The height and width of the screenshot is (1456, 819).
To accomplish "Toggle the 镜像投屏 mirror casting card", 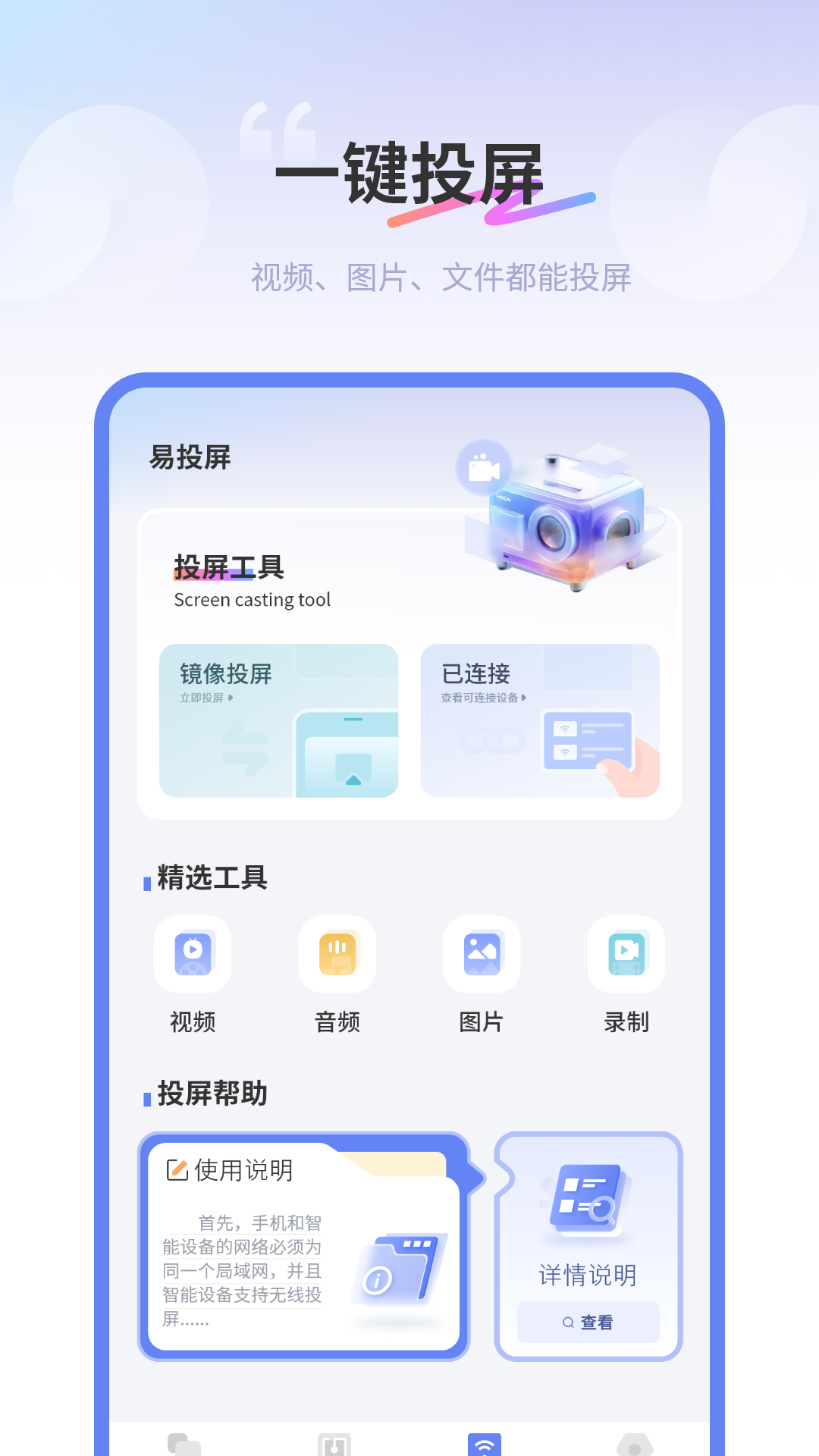I will tap(277, 719).
